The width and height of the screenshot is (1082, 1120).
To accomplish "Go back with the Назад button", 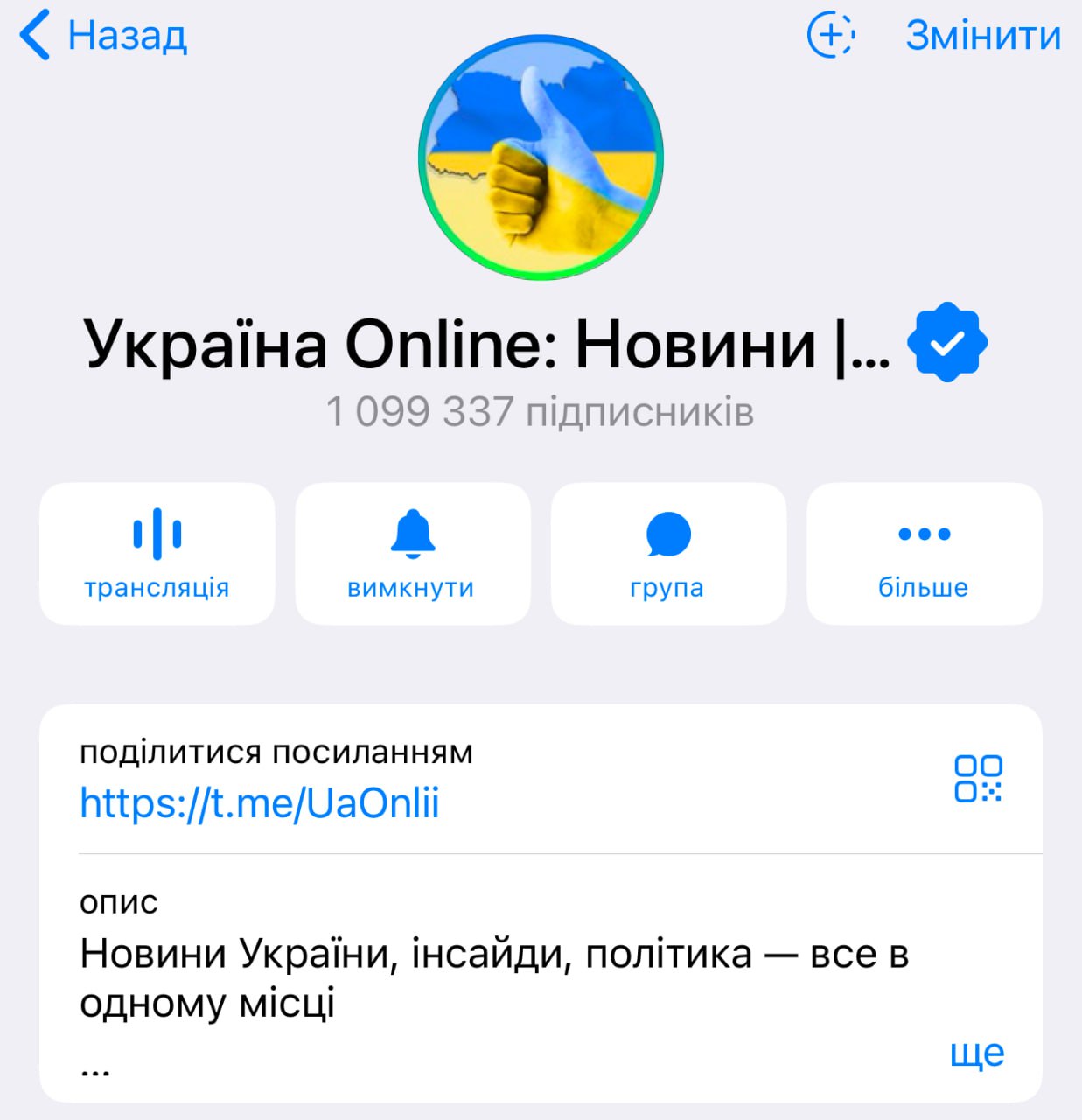I will [103, 36].
